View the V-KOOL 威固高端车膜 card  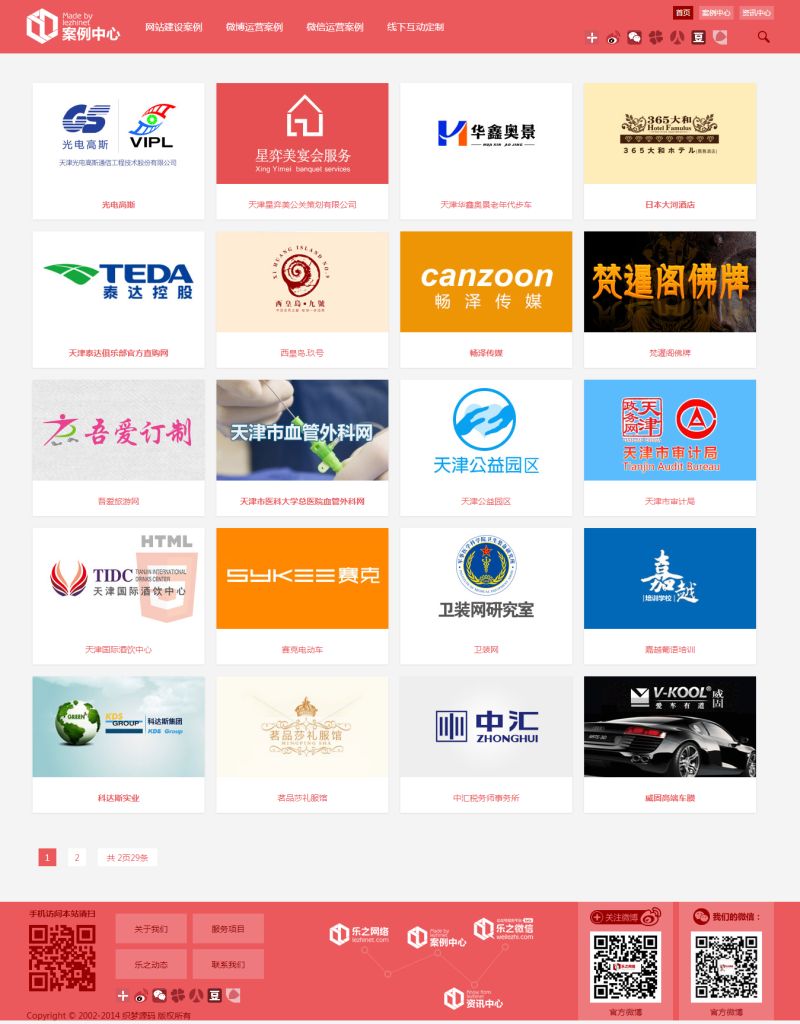tap(670, 727)
